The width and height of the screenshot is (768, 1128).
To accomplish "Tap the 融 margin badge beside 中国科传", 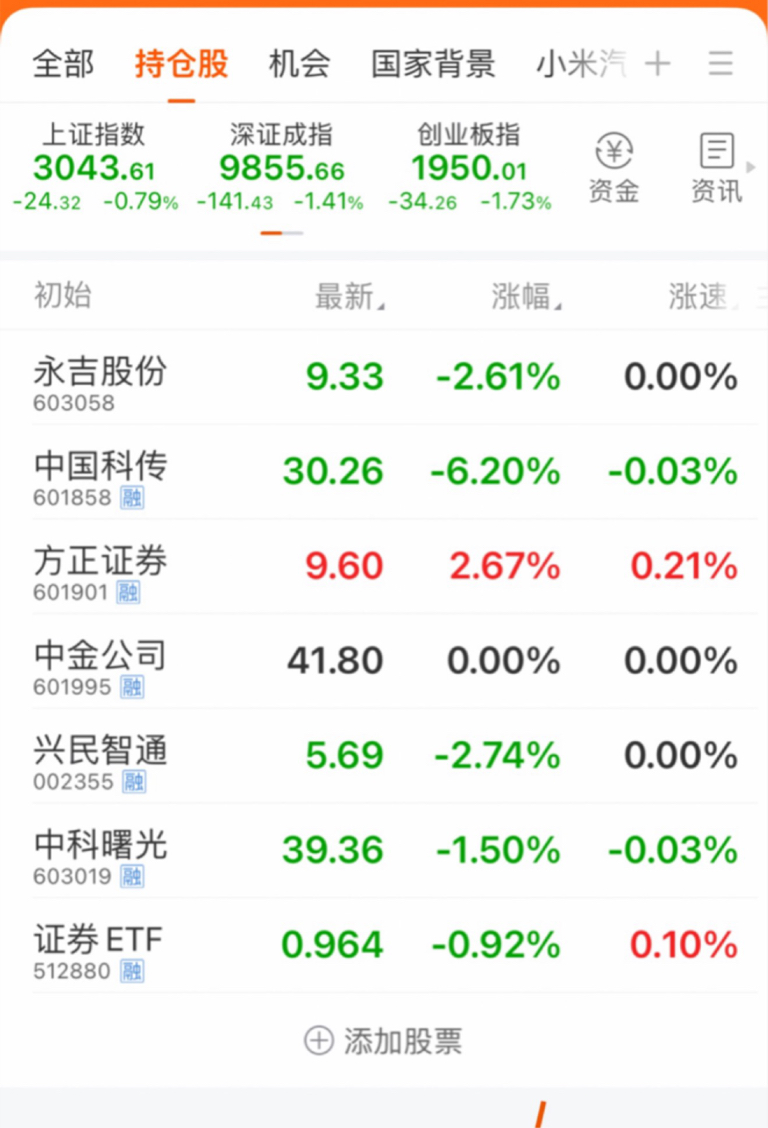I will [x=133, y=497].
